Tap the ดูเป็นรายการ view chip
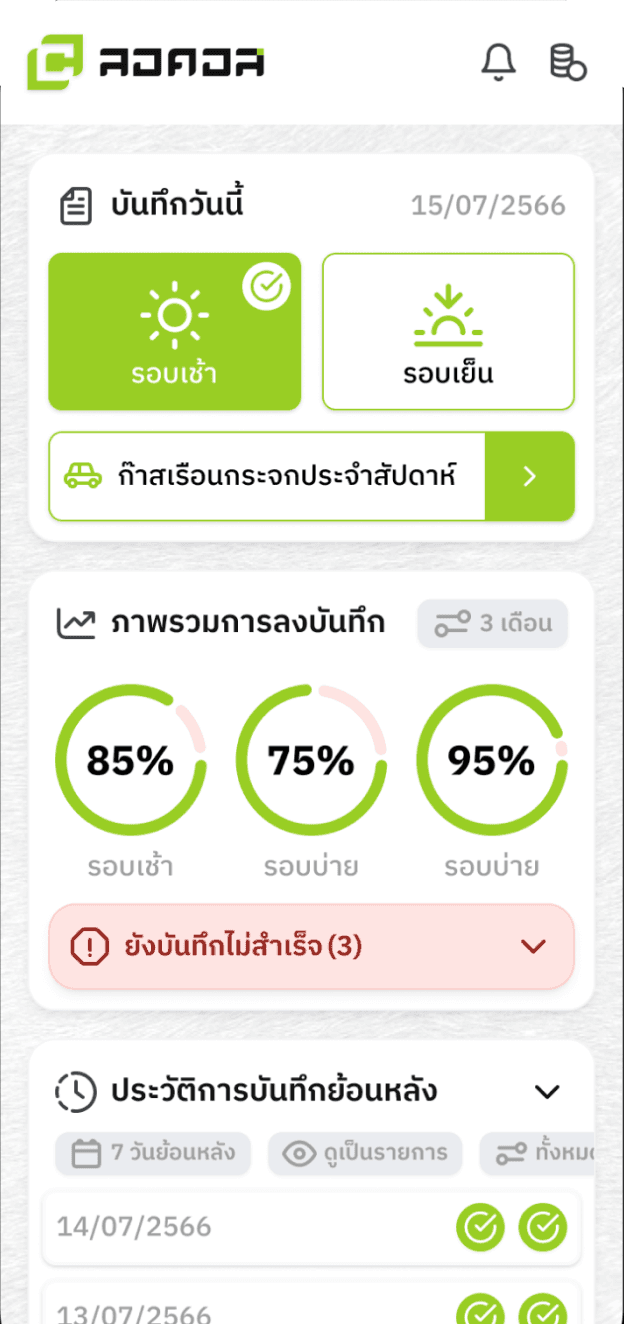624x1324 pixels. point(365,1154)
